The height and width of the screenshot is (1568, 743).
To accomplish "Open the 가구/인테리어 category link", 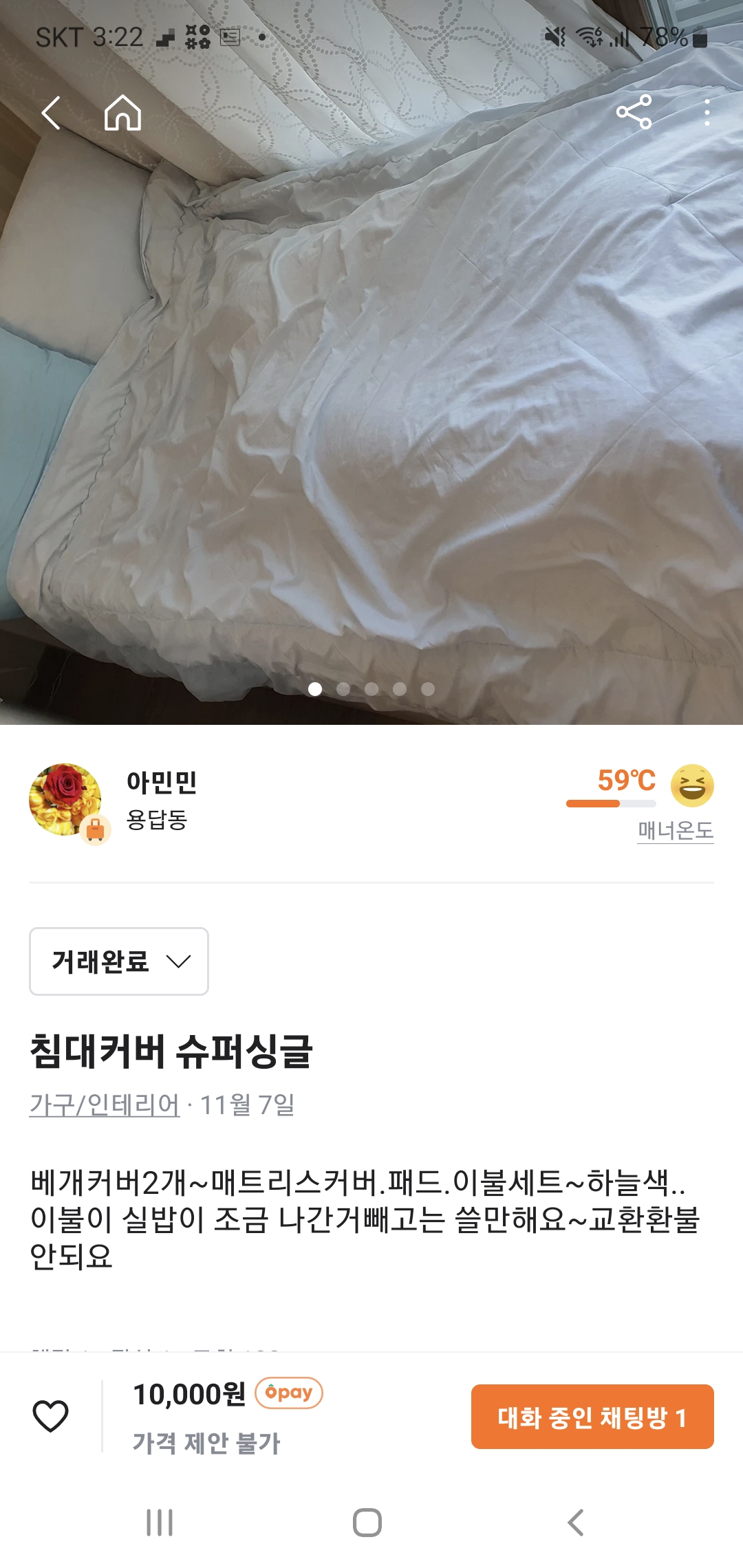I will coord(105,1105).
